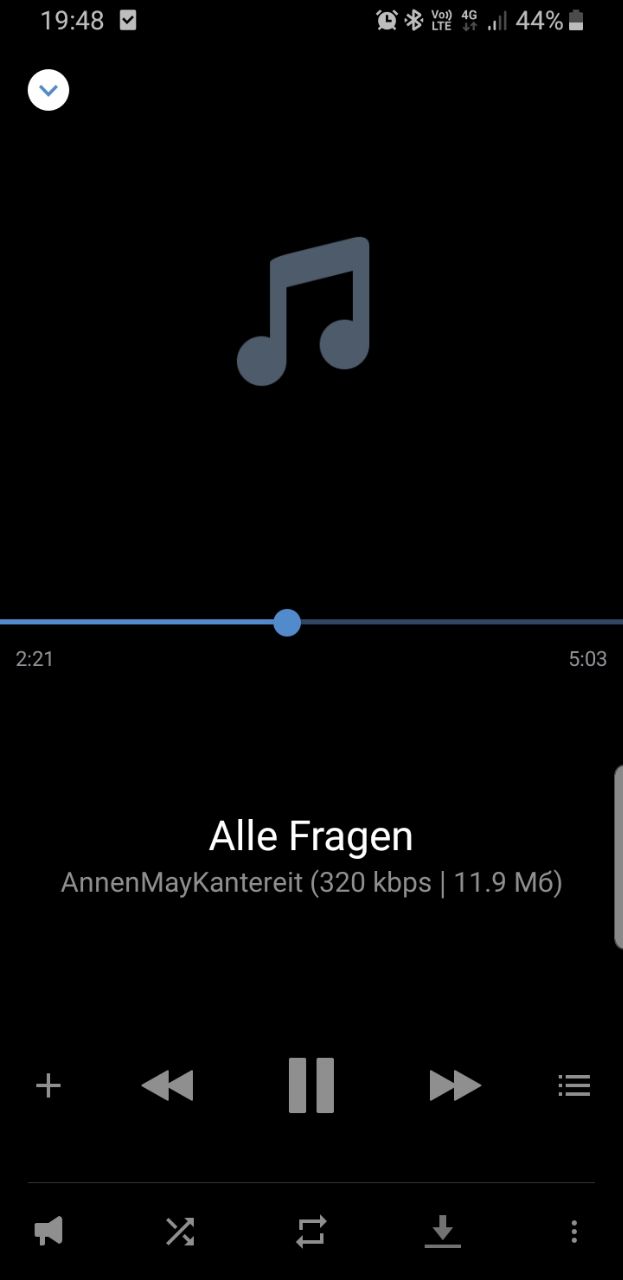The height and width of the screenshot is (1280, 623).
Task: Toggle shuffle mode
Action: click(x=180, y=1231)
